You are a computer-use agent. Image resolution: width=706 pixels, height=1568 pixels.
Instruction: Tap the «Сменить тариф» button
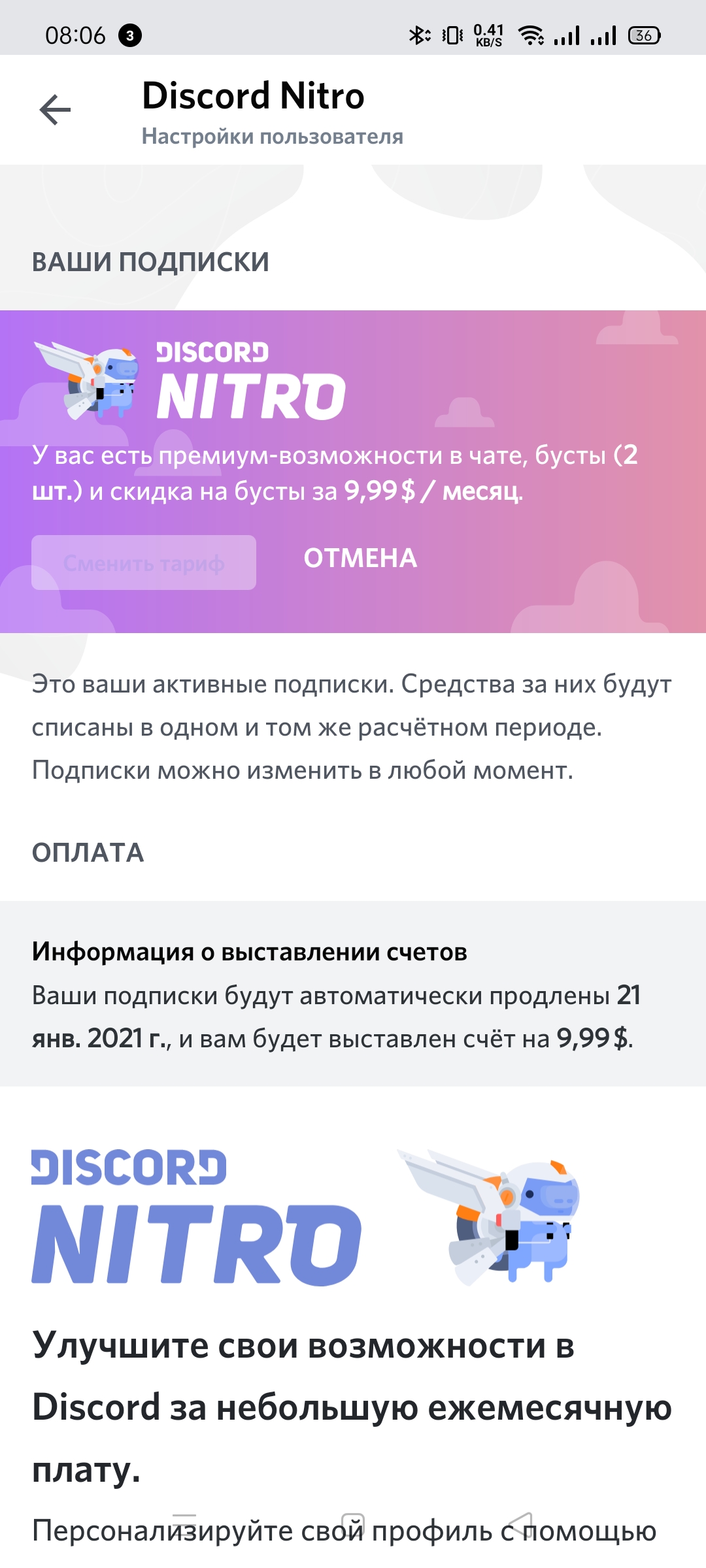pos(144,563)
